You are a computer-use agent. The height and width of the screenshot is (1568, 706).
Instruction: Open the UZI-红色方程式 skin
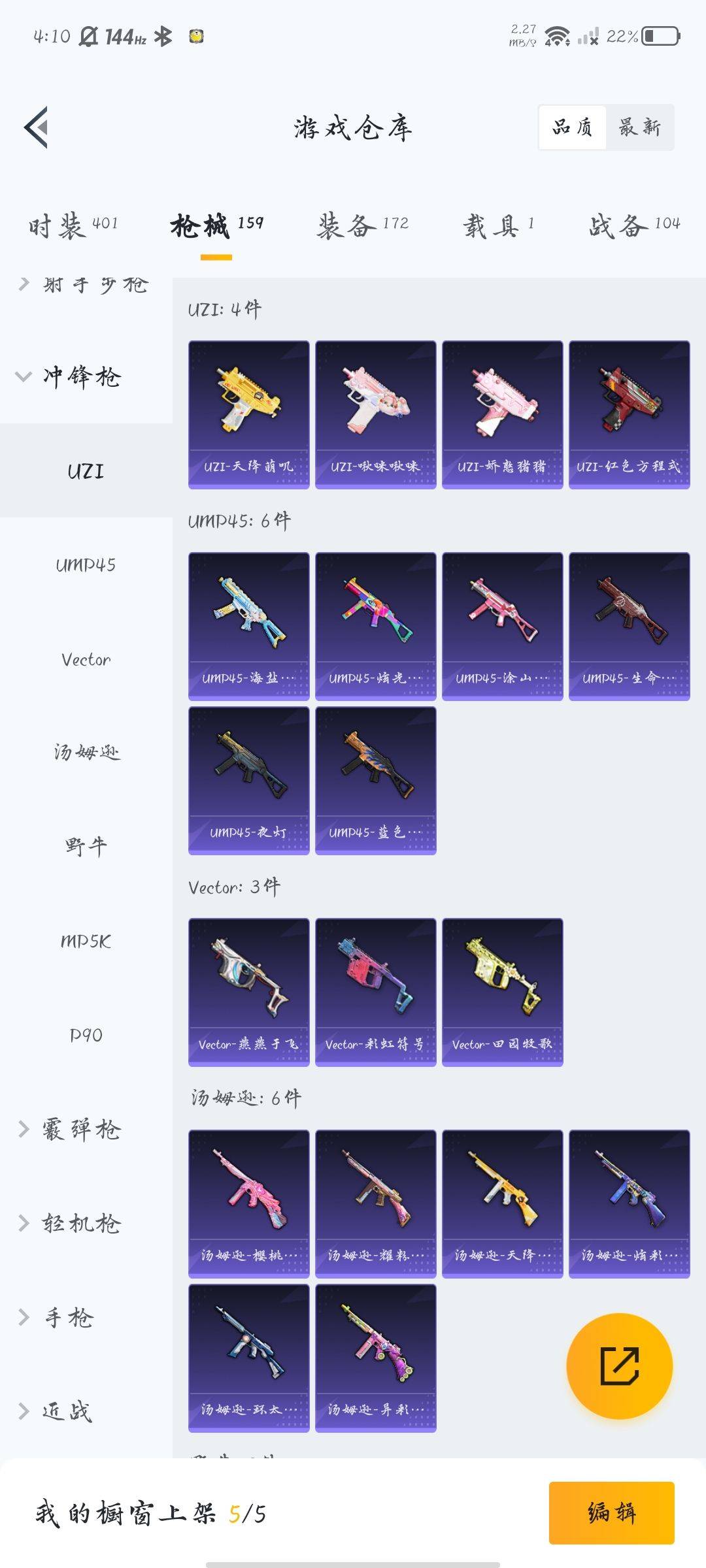629,414
